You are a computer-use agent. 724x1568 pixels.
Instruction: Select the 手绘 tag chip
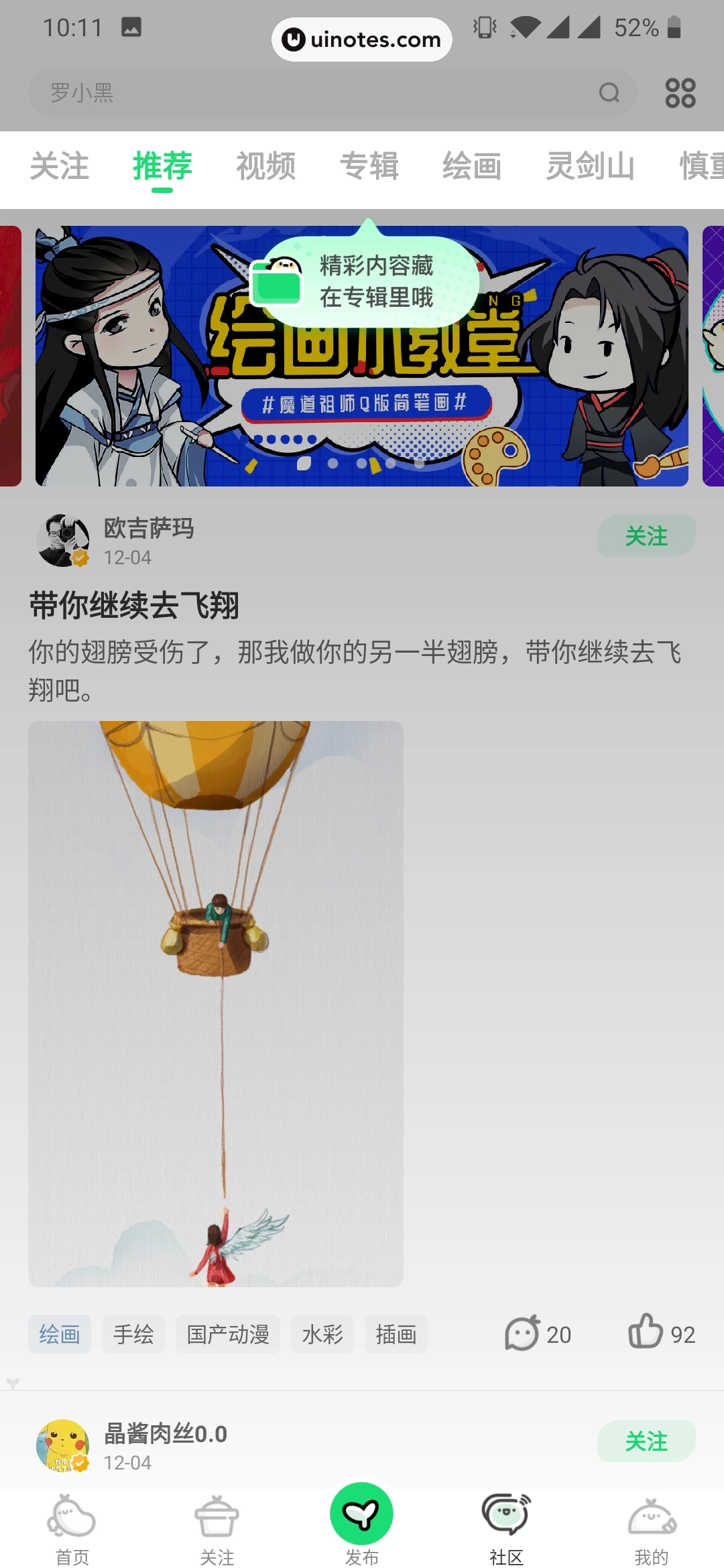[x=133, y=1334]
